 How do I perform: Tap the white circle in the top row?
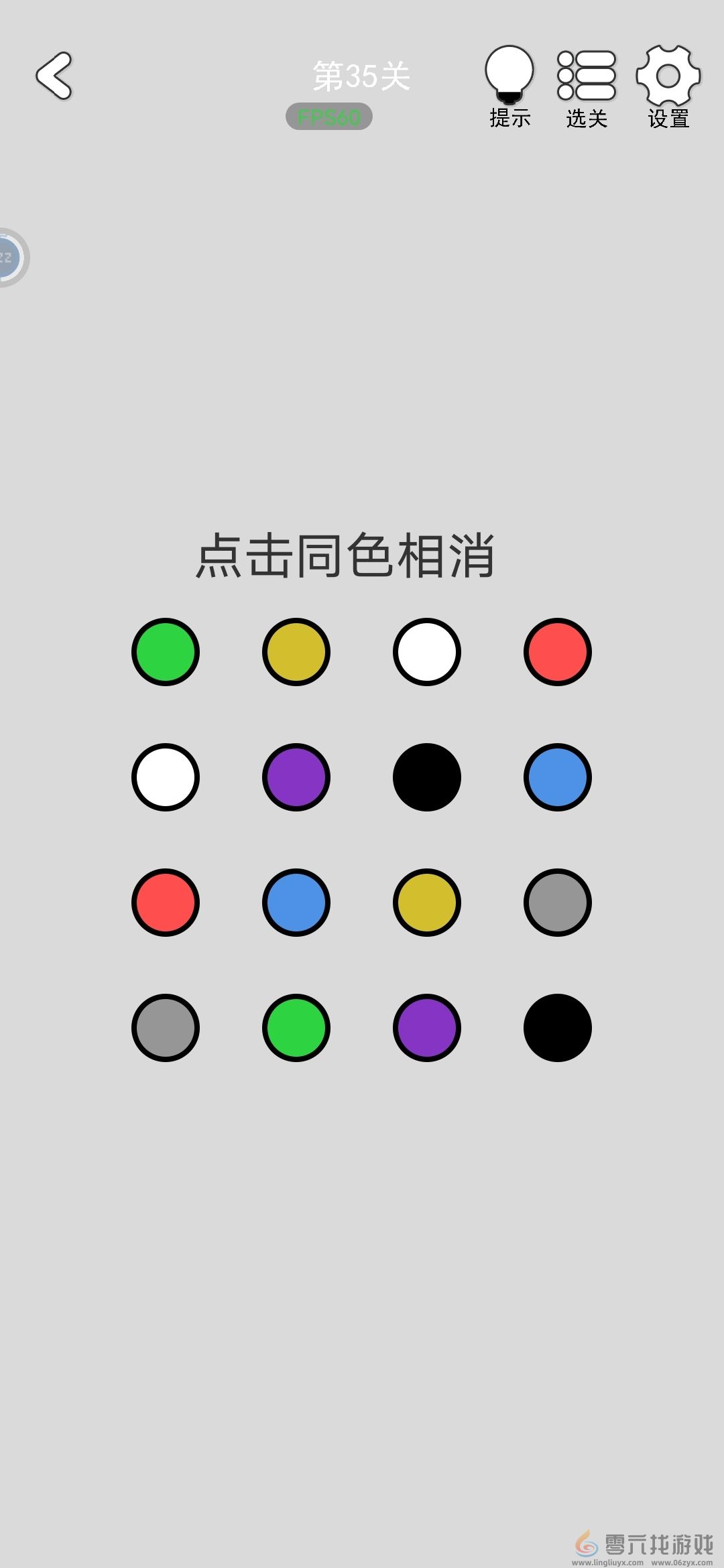(x=427, y=651)
